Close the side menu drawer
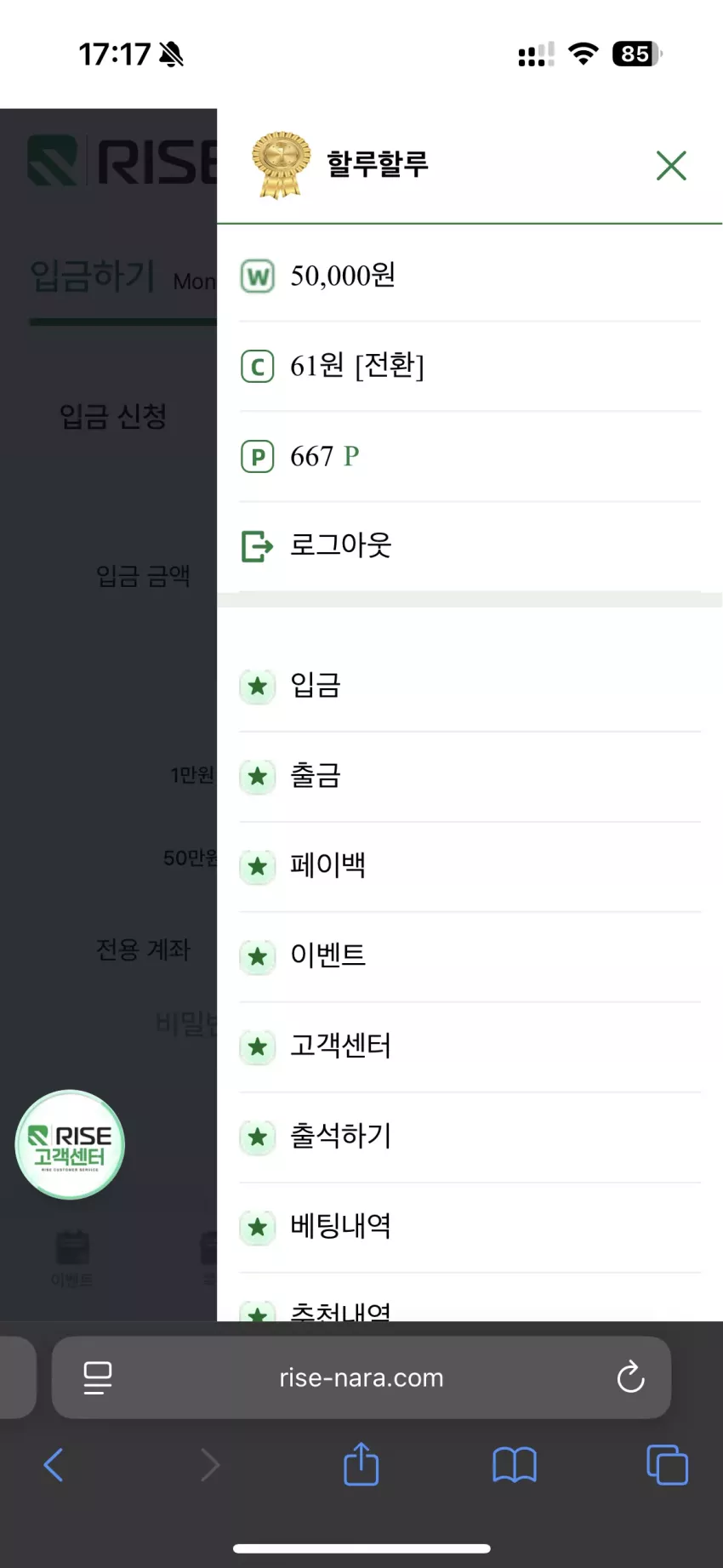Image resolution: width=723 pixels, height=1568 pixels. (671, 166)
